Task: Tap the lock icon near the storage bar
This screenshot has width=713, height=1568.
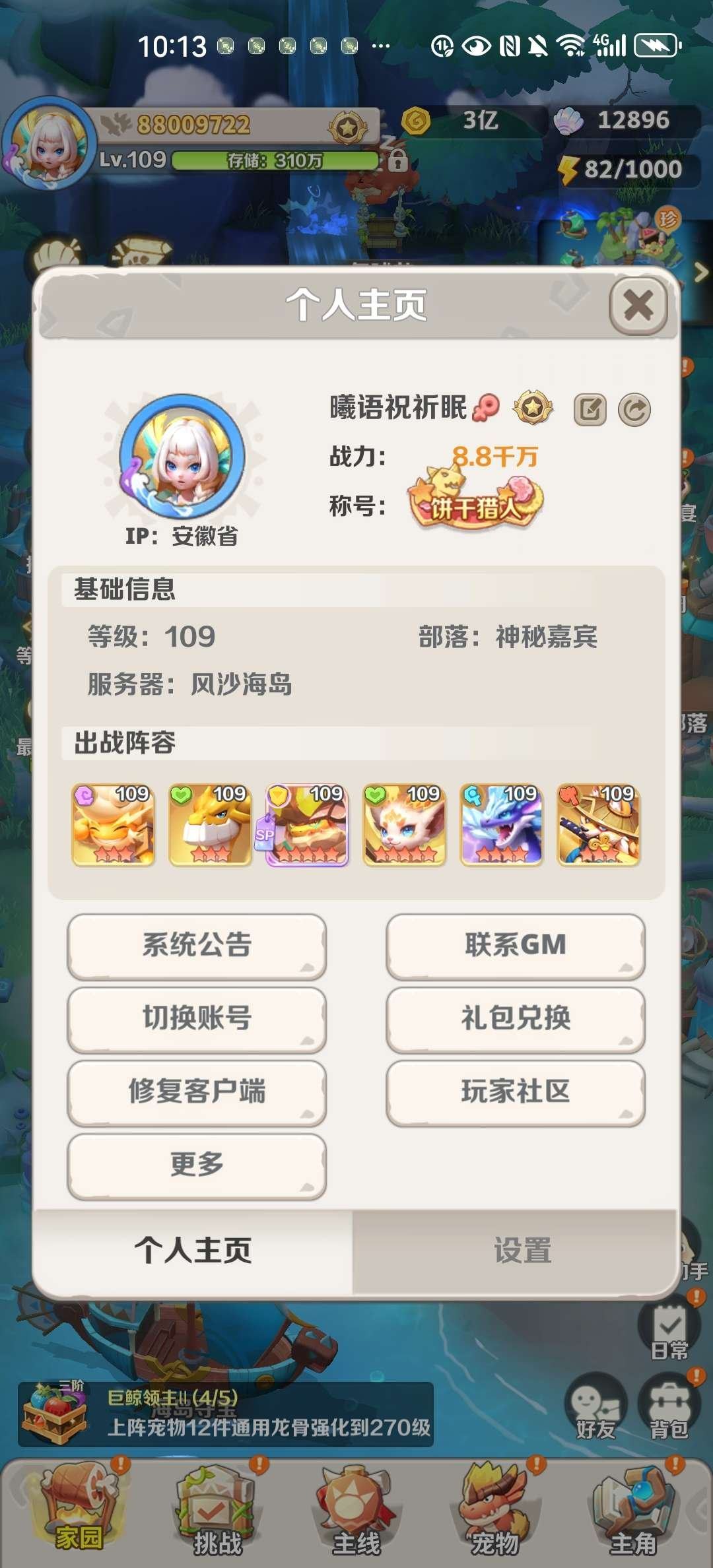Action: pyautogui.click(x=398, y=162)
